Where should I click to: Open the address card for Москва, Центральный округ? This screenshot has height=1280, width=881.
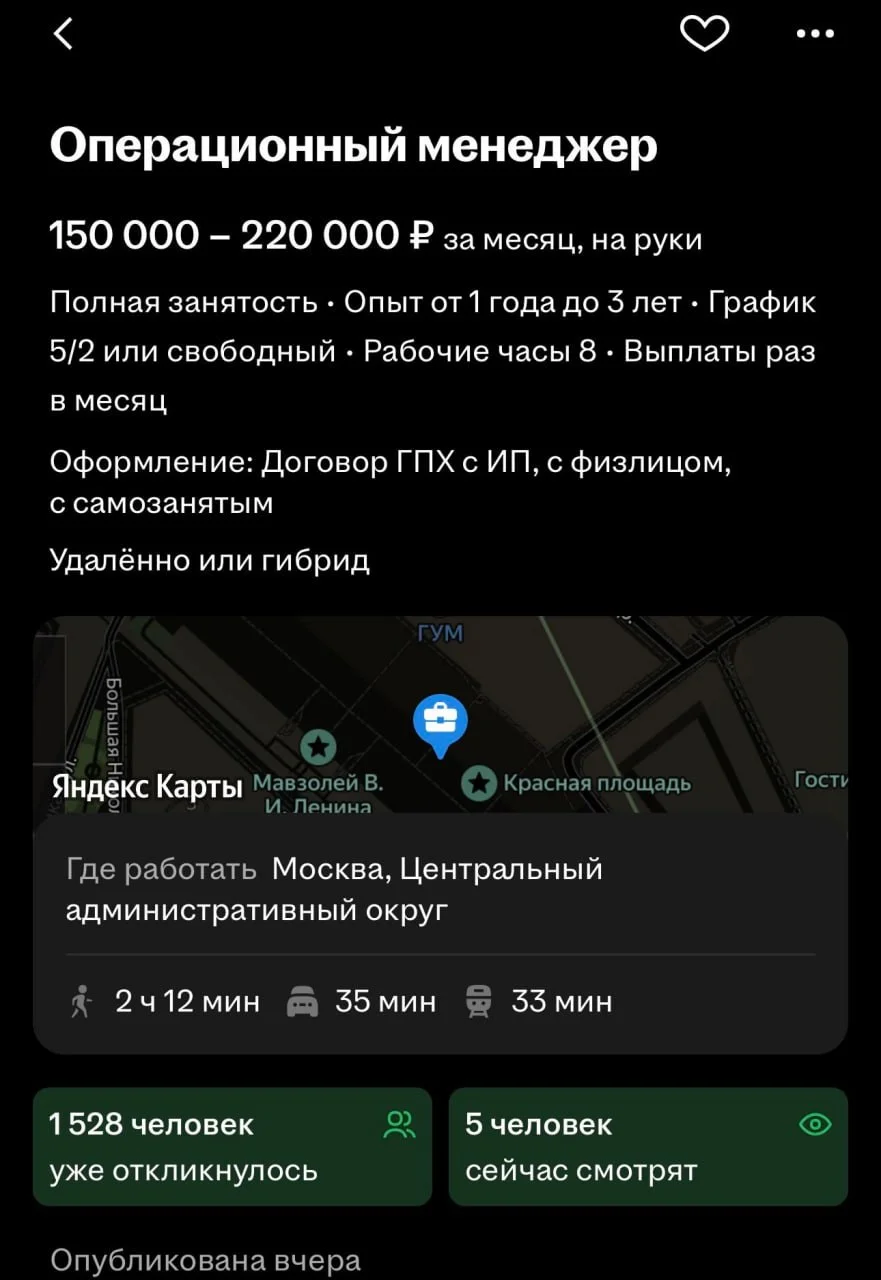tap(440, 888)
